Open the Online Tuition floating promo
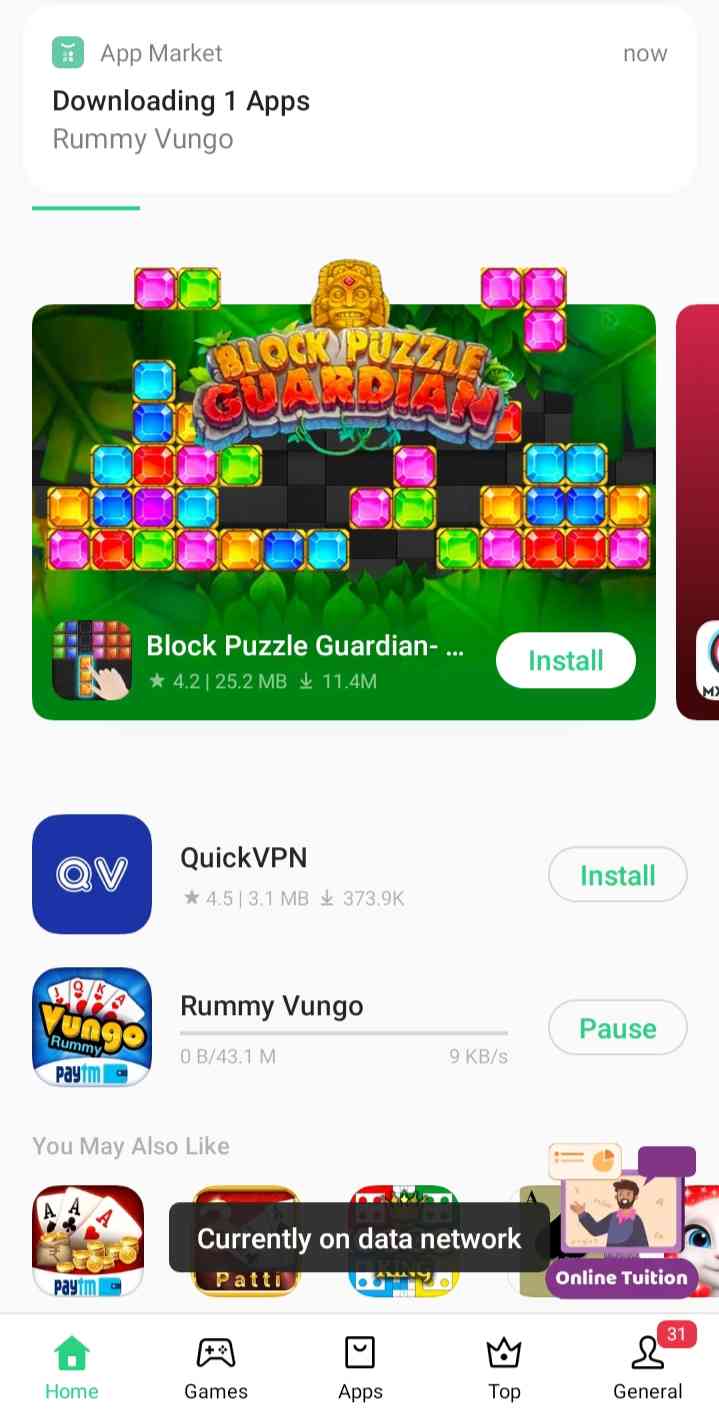Screen dimensions: 719x1416 622,1222
